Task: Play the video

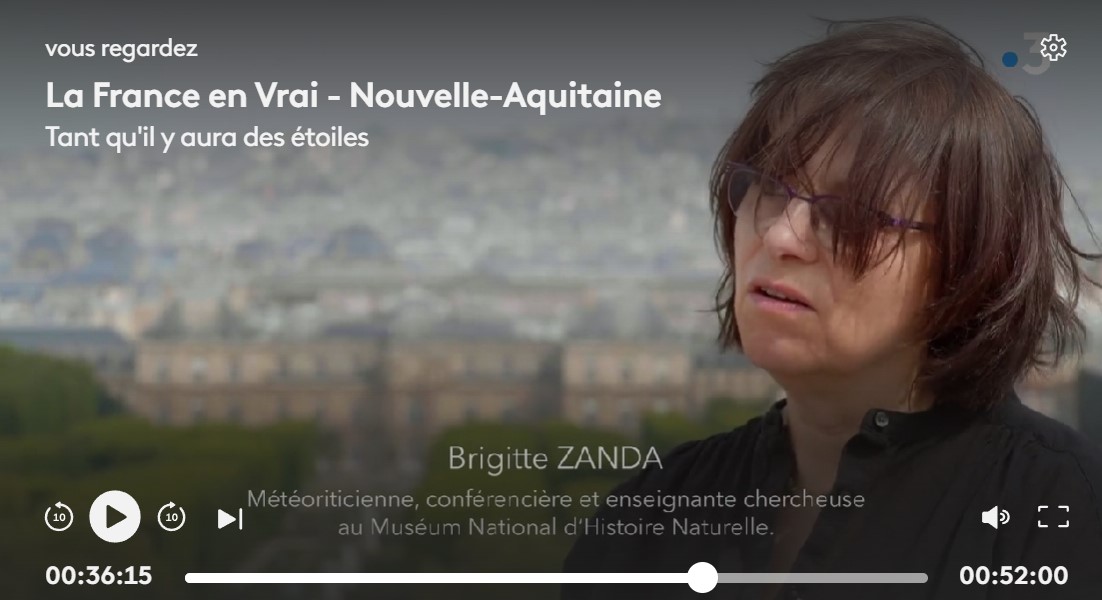Action: coord(115,517)
